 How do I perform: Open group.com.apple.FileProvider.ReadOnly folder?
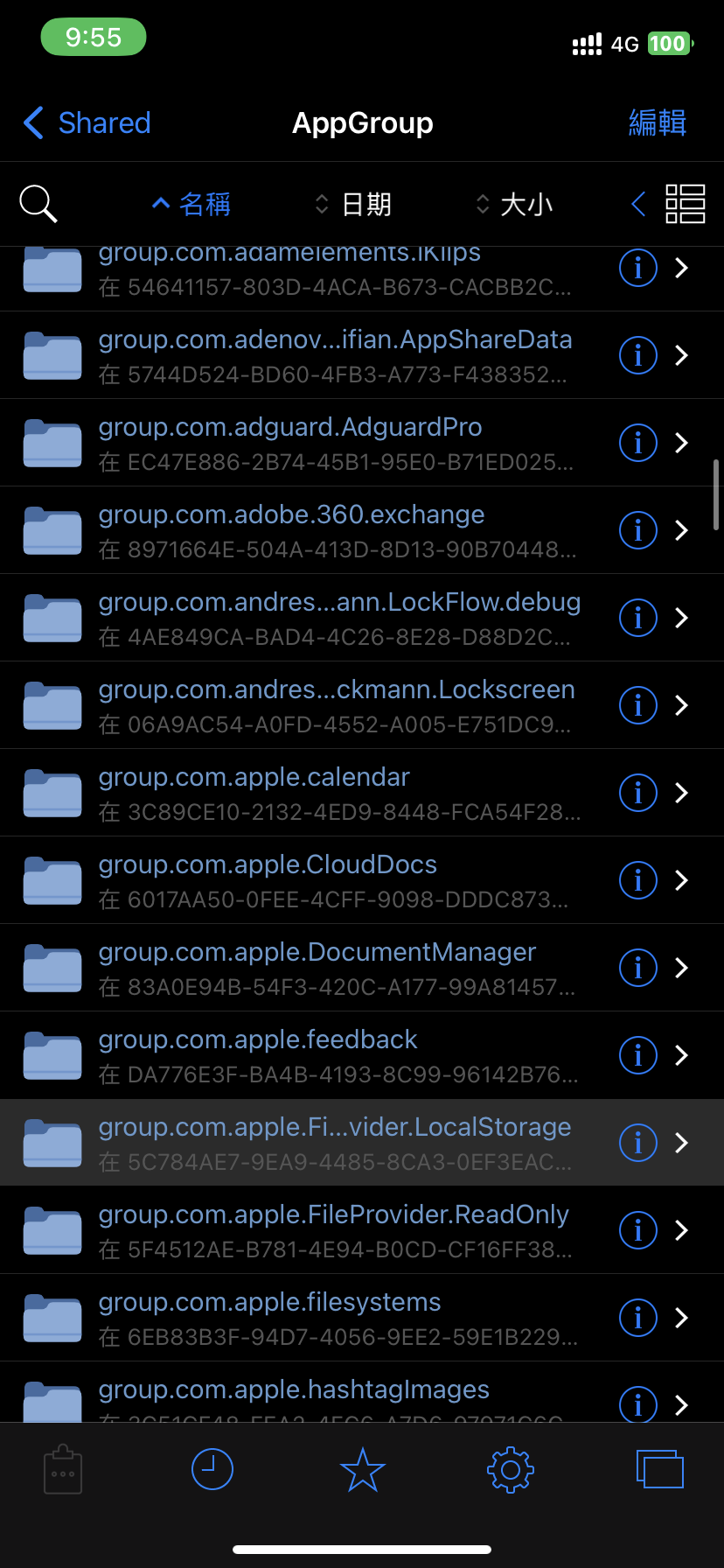(362, 1230)
